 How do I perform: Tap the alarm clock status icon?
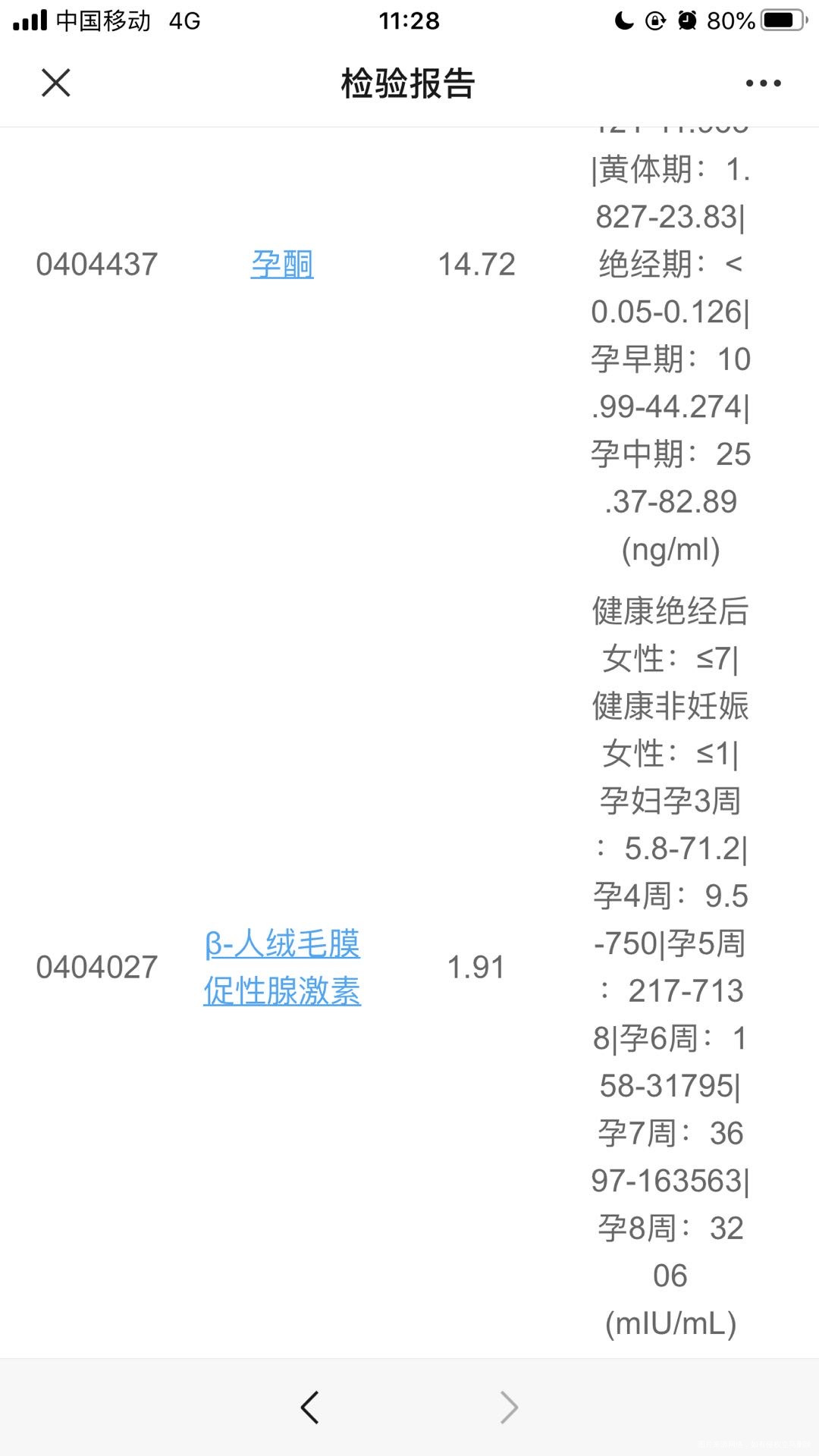click(689, 20)
